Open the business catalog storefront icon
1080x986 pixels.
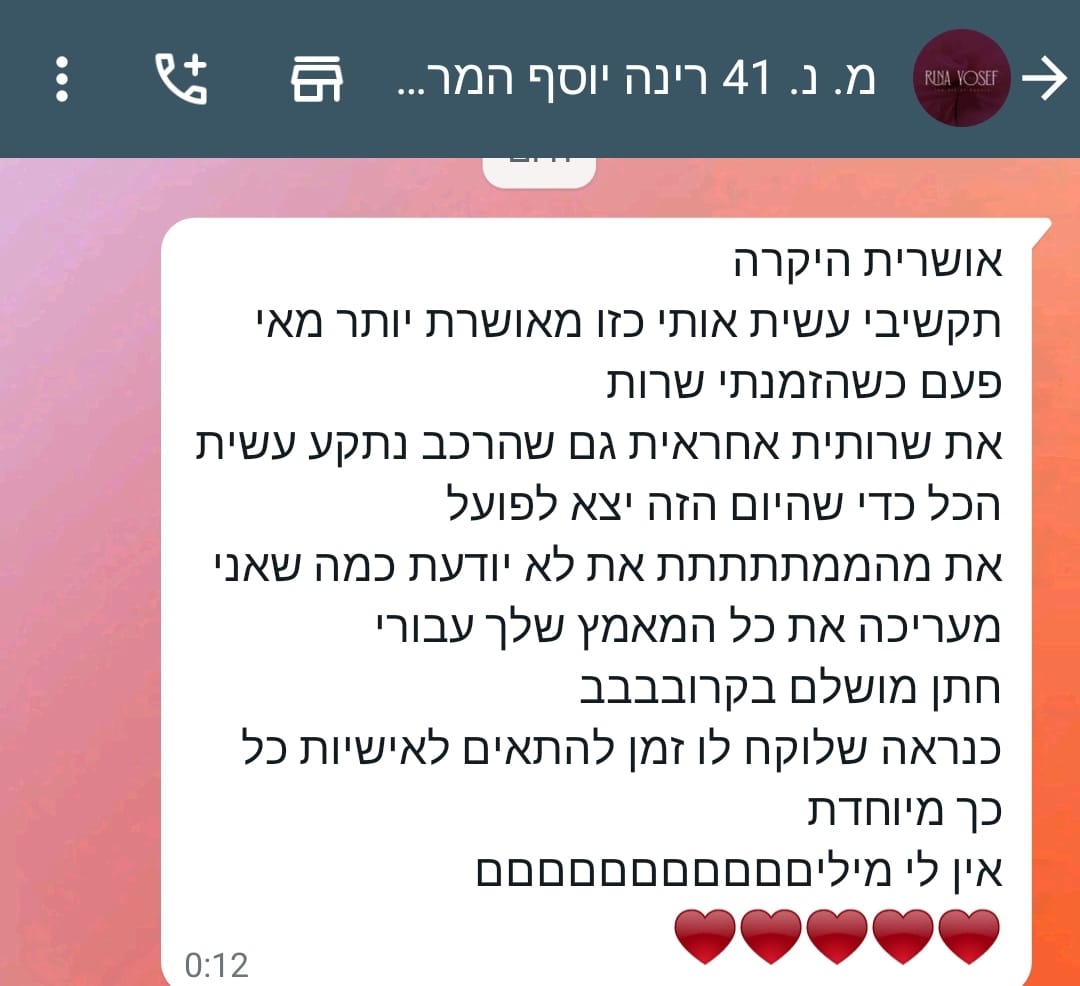pyautogui.click(x=316, y=79)
